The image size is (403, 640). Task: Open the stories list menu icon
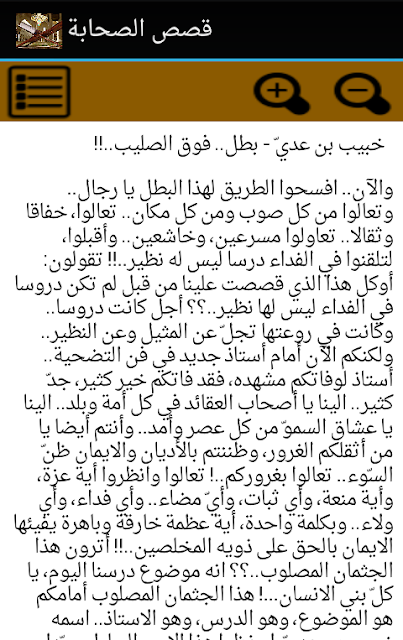39,92
